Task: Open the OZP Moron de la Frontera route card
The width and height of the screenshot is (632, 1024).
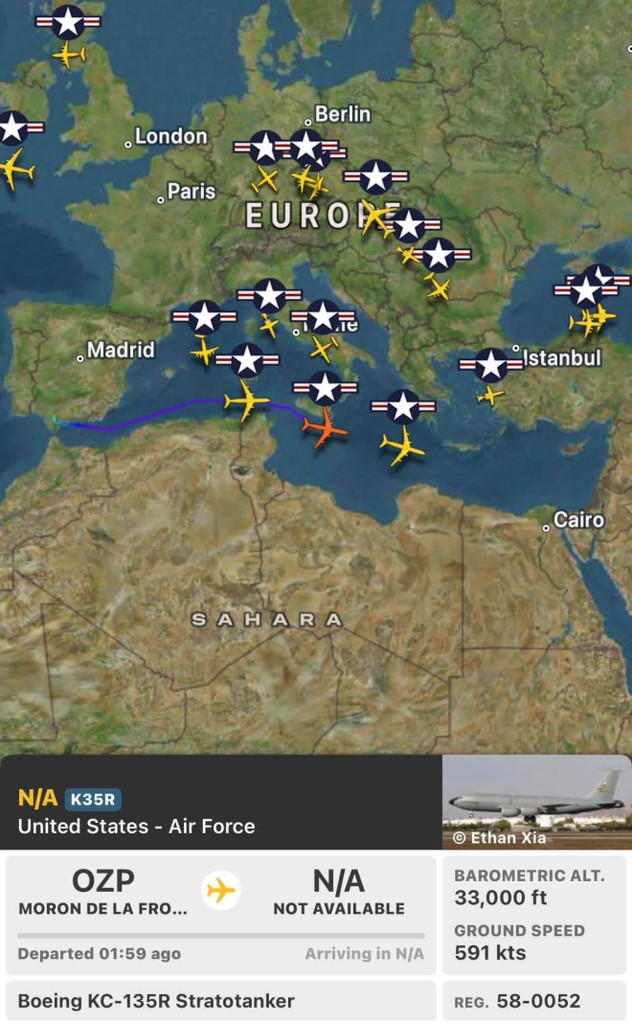Action: (220, 913)
